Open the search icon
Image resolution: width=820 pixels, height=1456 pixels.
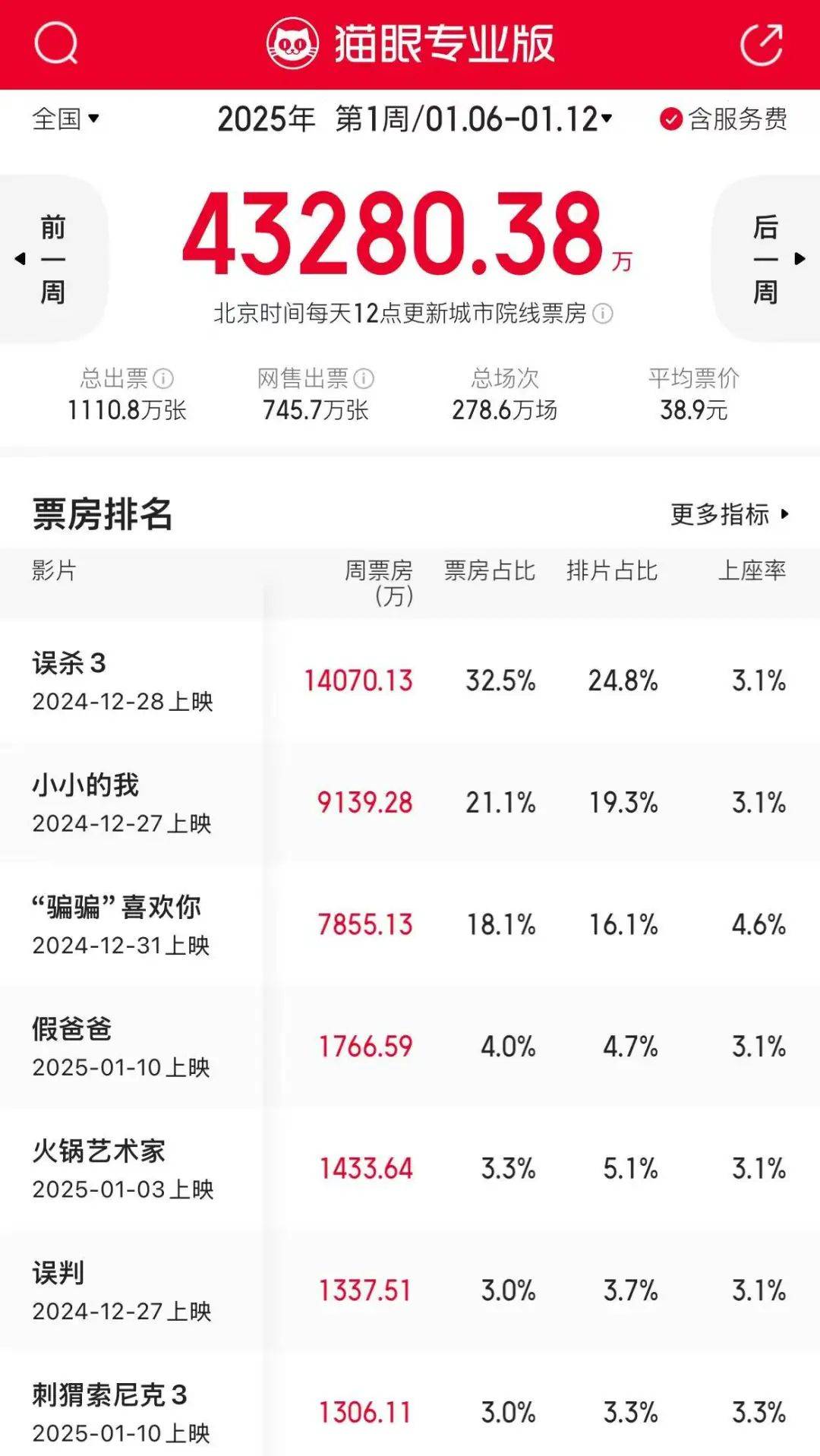point(55,43)
